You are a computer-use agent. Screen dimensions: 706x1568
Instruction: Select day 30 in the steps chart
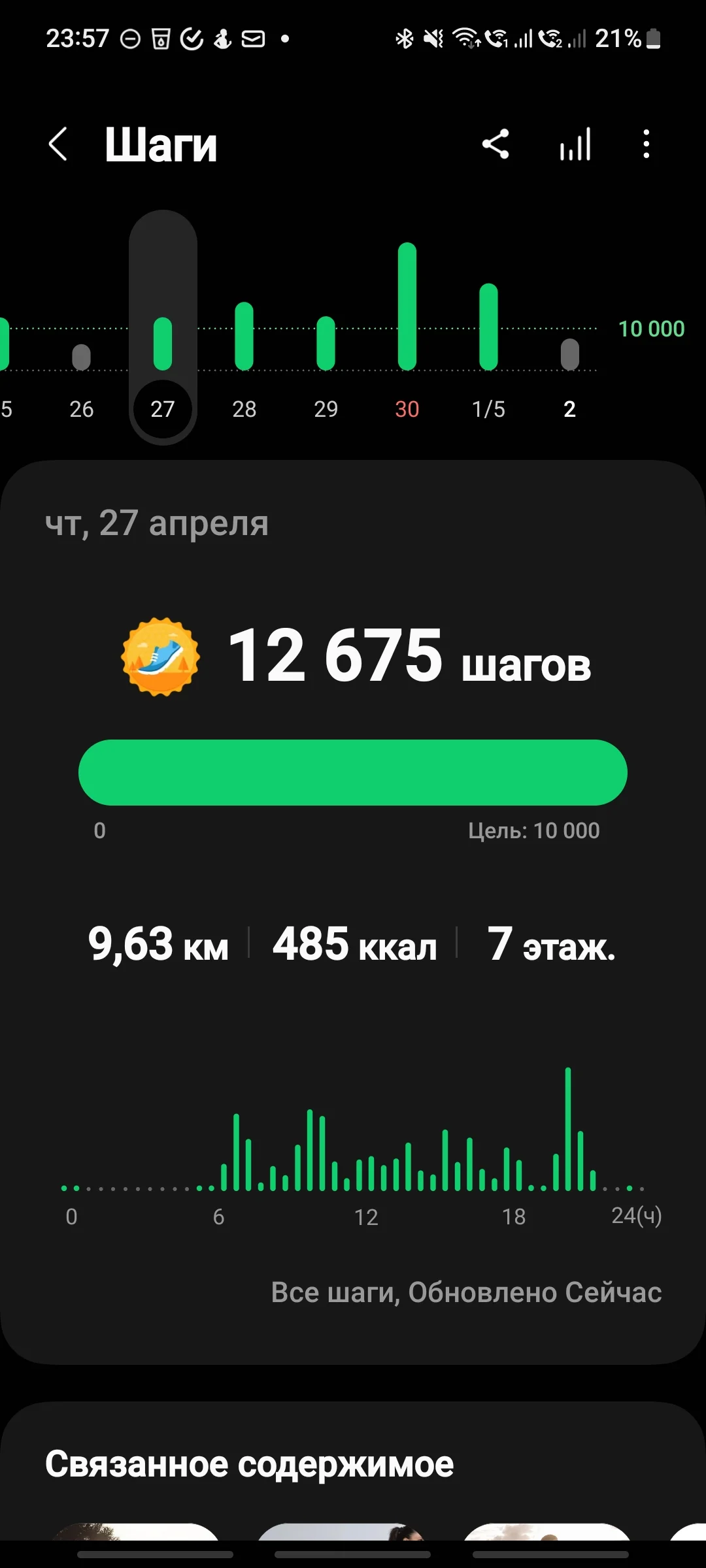(407, 408)
